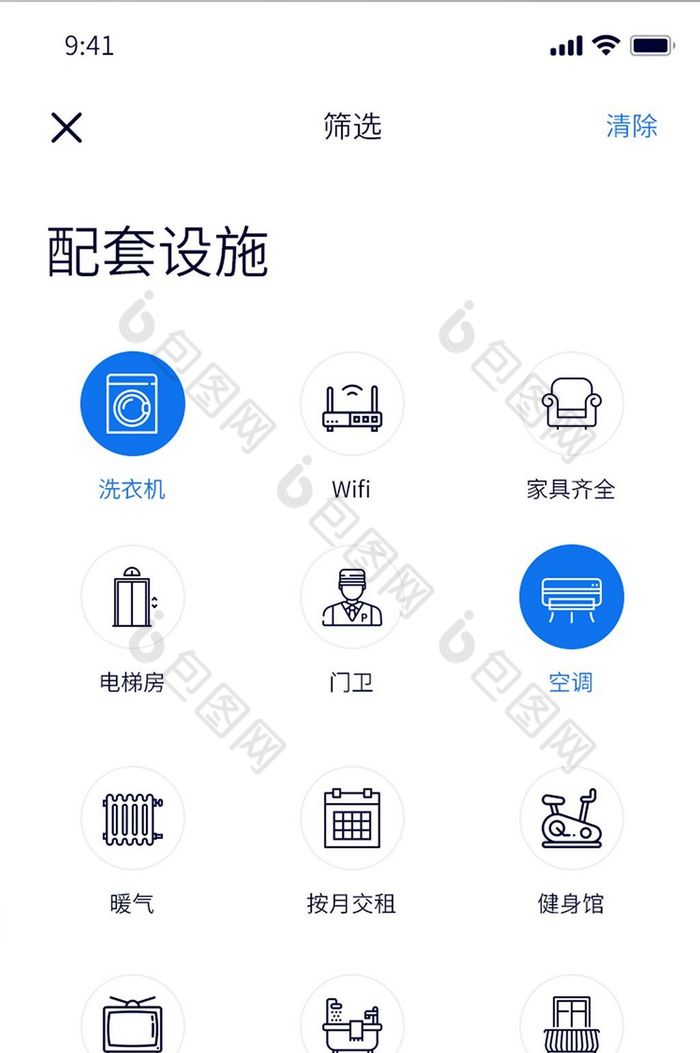Select the 电梯房 facility

pos(132,597)
